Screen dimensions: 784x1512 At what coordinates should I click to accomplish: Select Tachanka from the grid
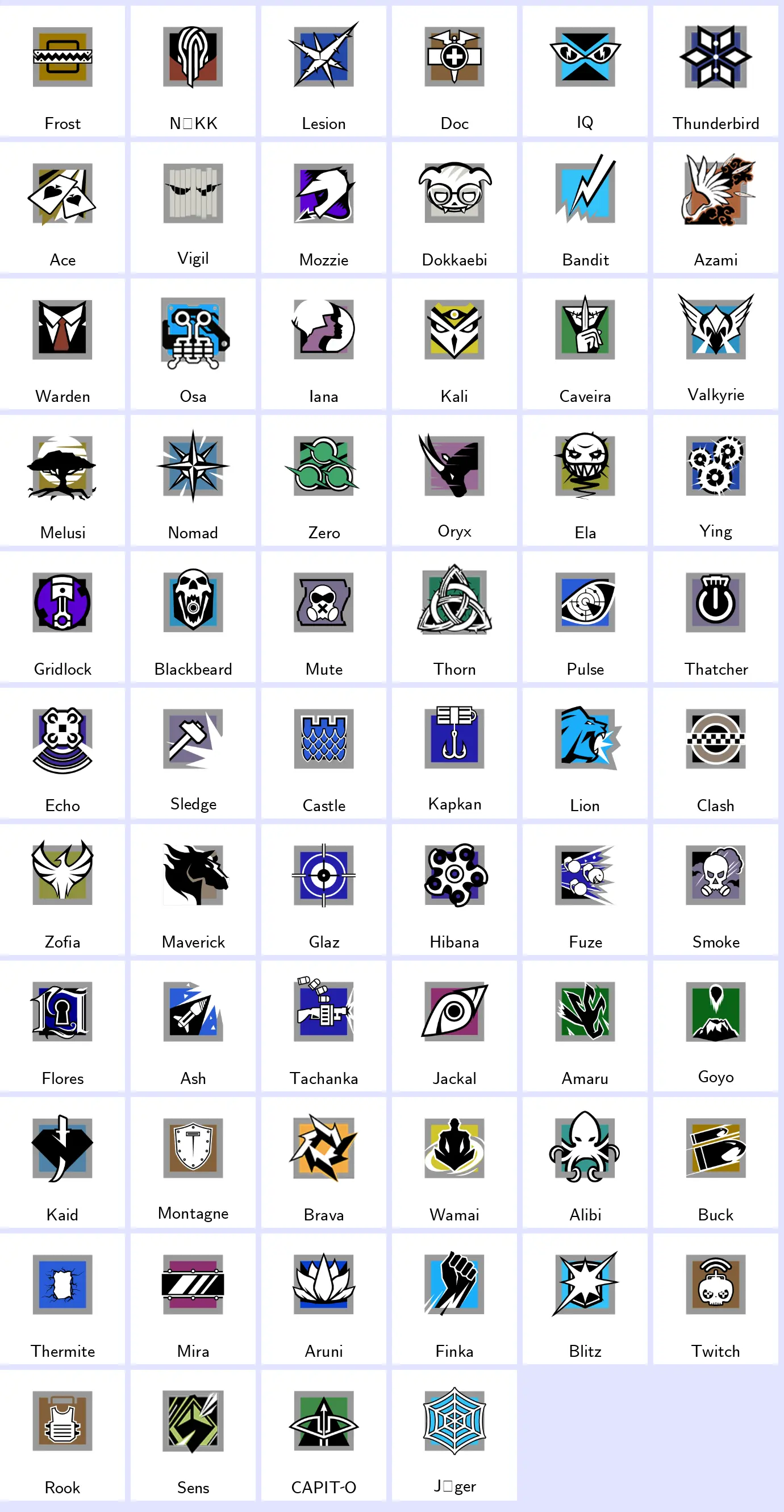pyautogui.click(x=323, y=1026)
